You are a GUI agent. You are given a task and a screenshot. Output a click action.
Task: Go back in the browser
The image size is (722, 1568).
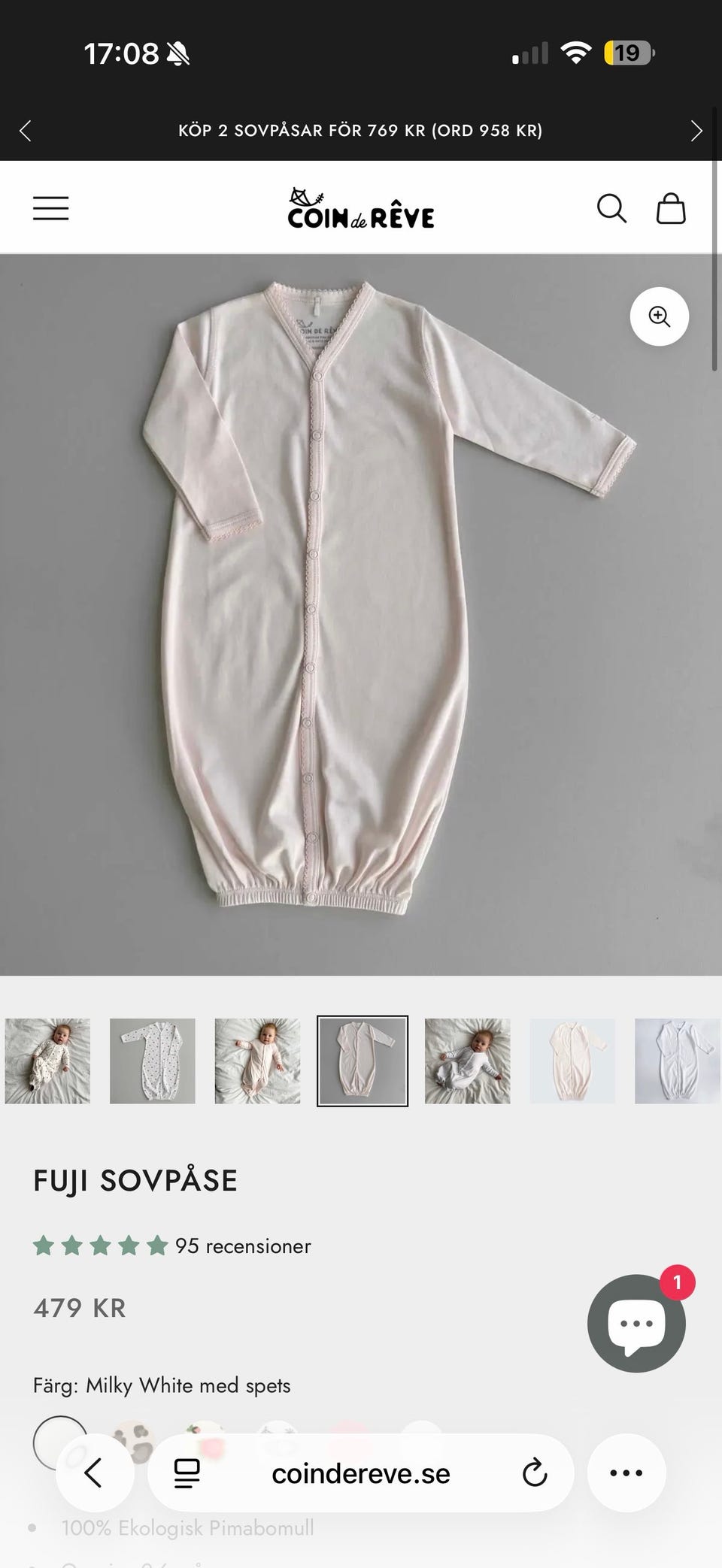(x=94, y=1473)
